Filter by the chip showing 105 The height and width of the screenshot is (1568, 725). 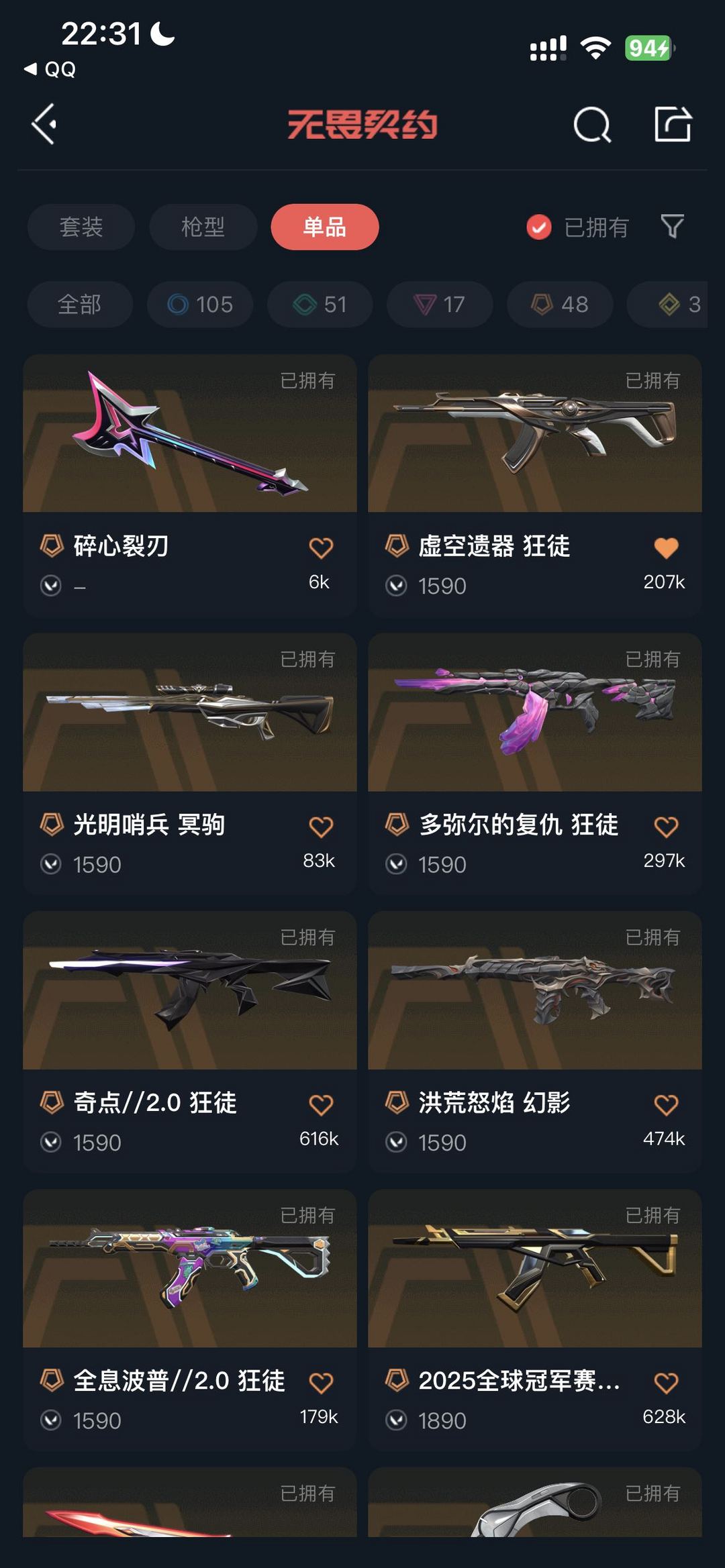tap(200, 305)
